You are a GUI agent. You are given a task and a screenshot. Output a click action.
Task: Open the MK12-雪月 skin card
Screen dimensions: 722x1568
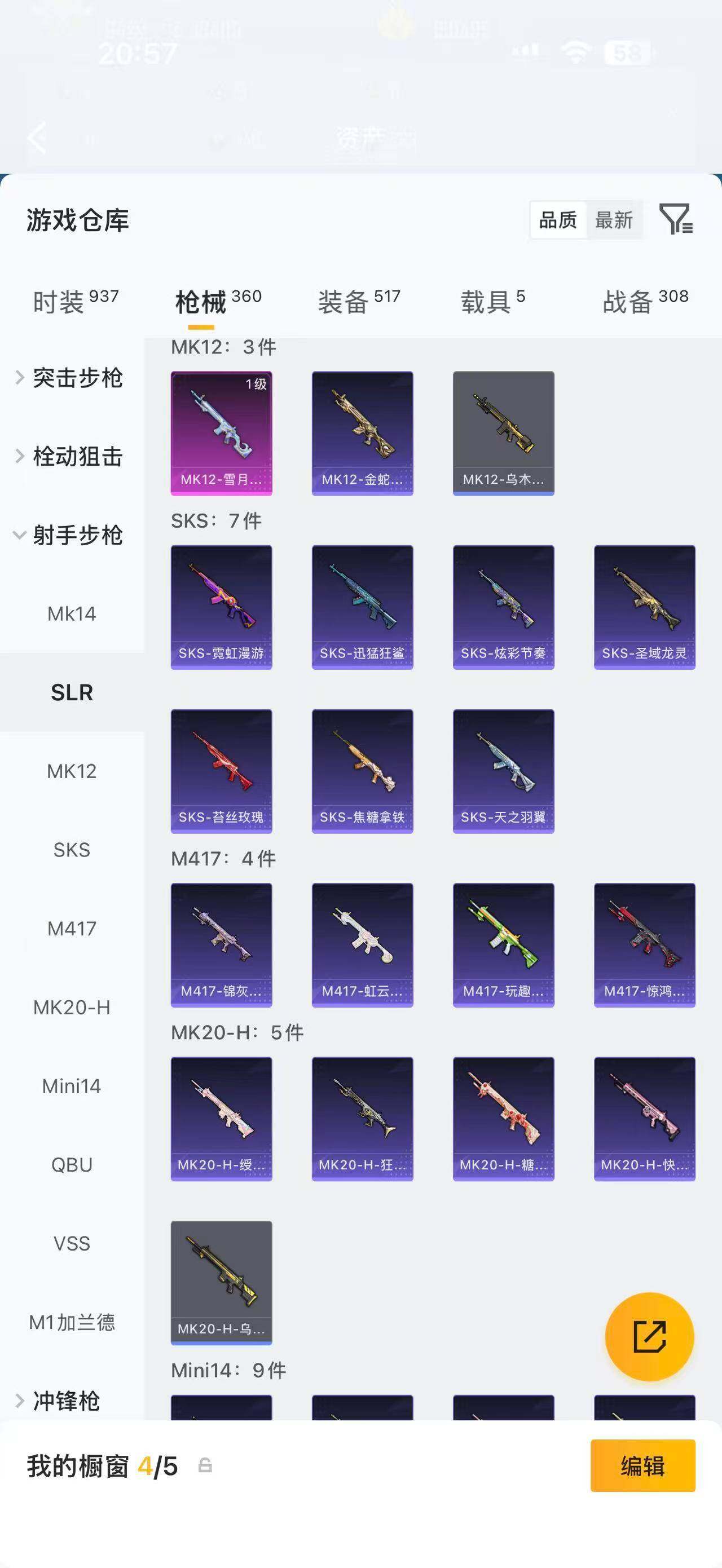click(x=222, y=433)
